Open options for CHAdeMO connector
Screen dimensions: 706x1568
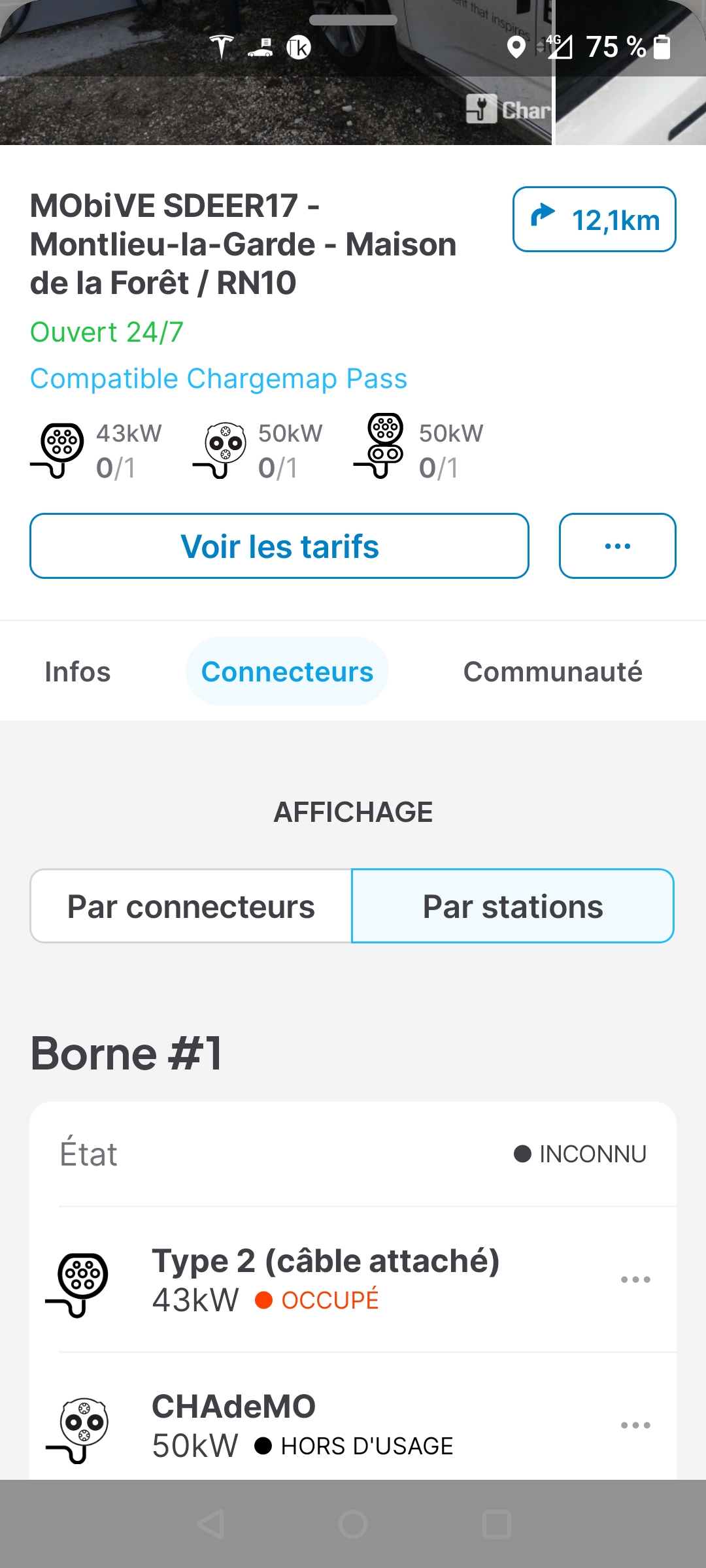(635, 1425)
